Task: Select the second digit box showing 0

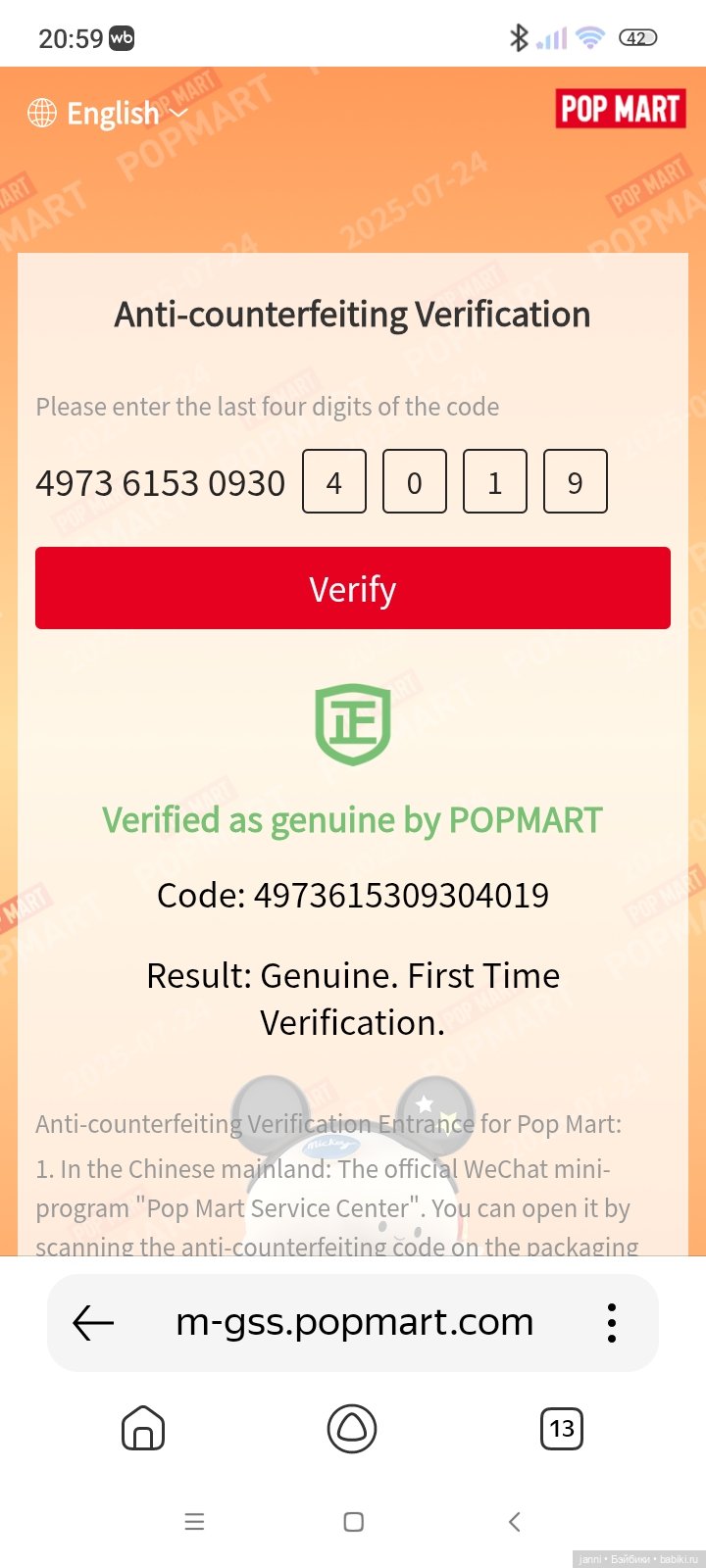Action: pyautogui.click(x=415, y=481)
